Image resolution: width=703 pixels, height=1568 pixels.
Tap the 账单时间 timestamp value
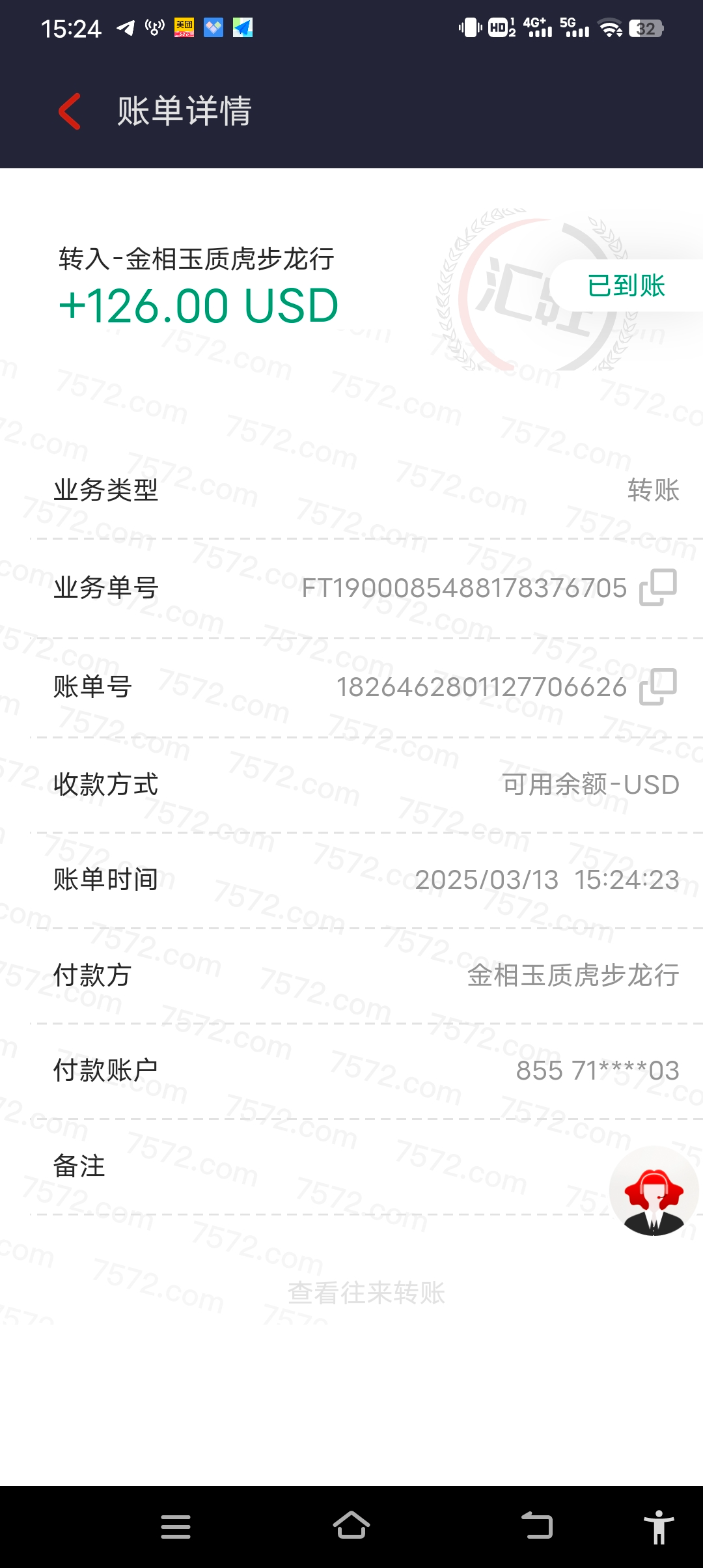pos(547,880)
